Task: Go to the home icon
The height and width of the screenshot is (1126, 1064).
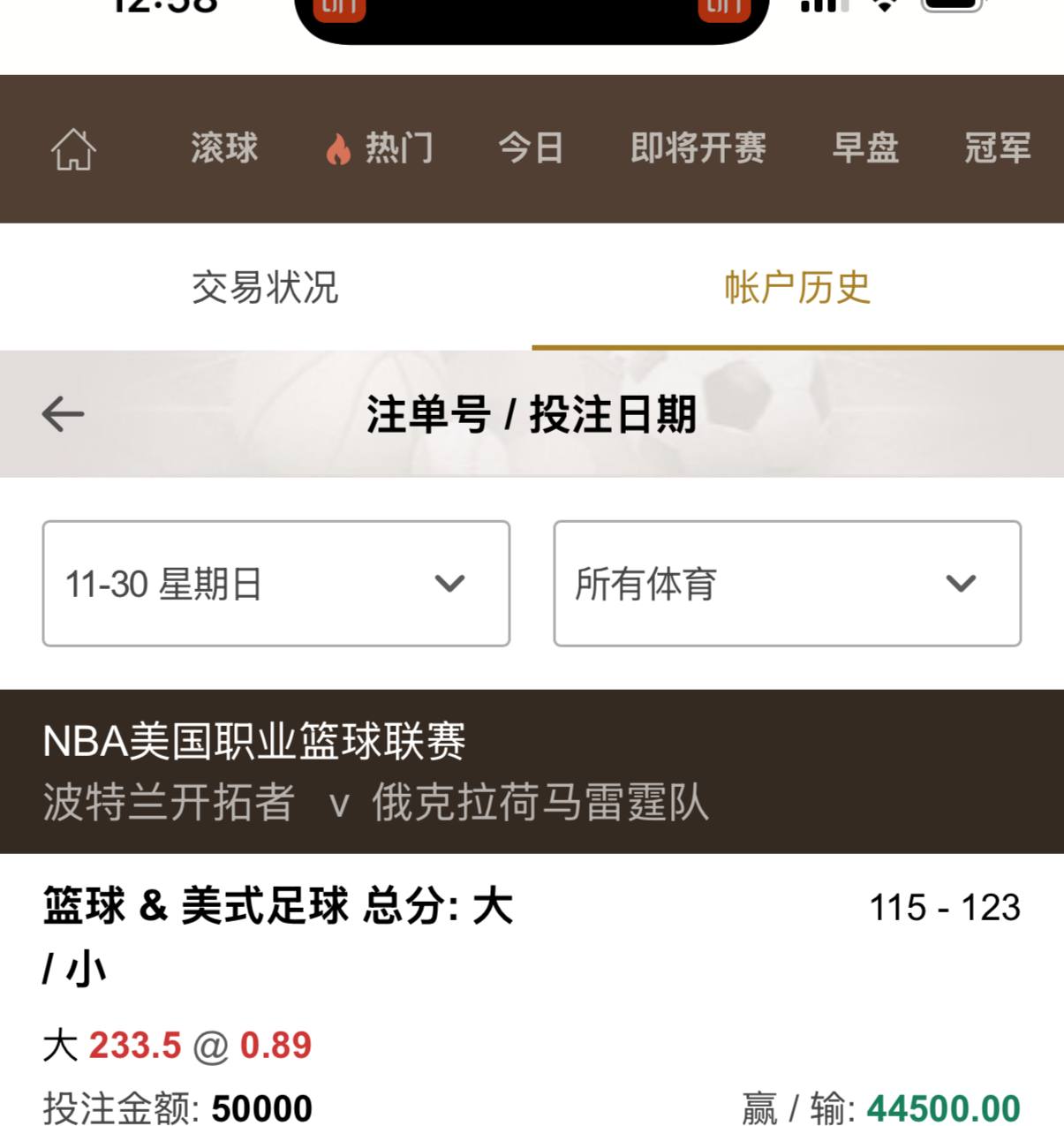Action: 73,148
